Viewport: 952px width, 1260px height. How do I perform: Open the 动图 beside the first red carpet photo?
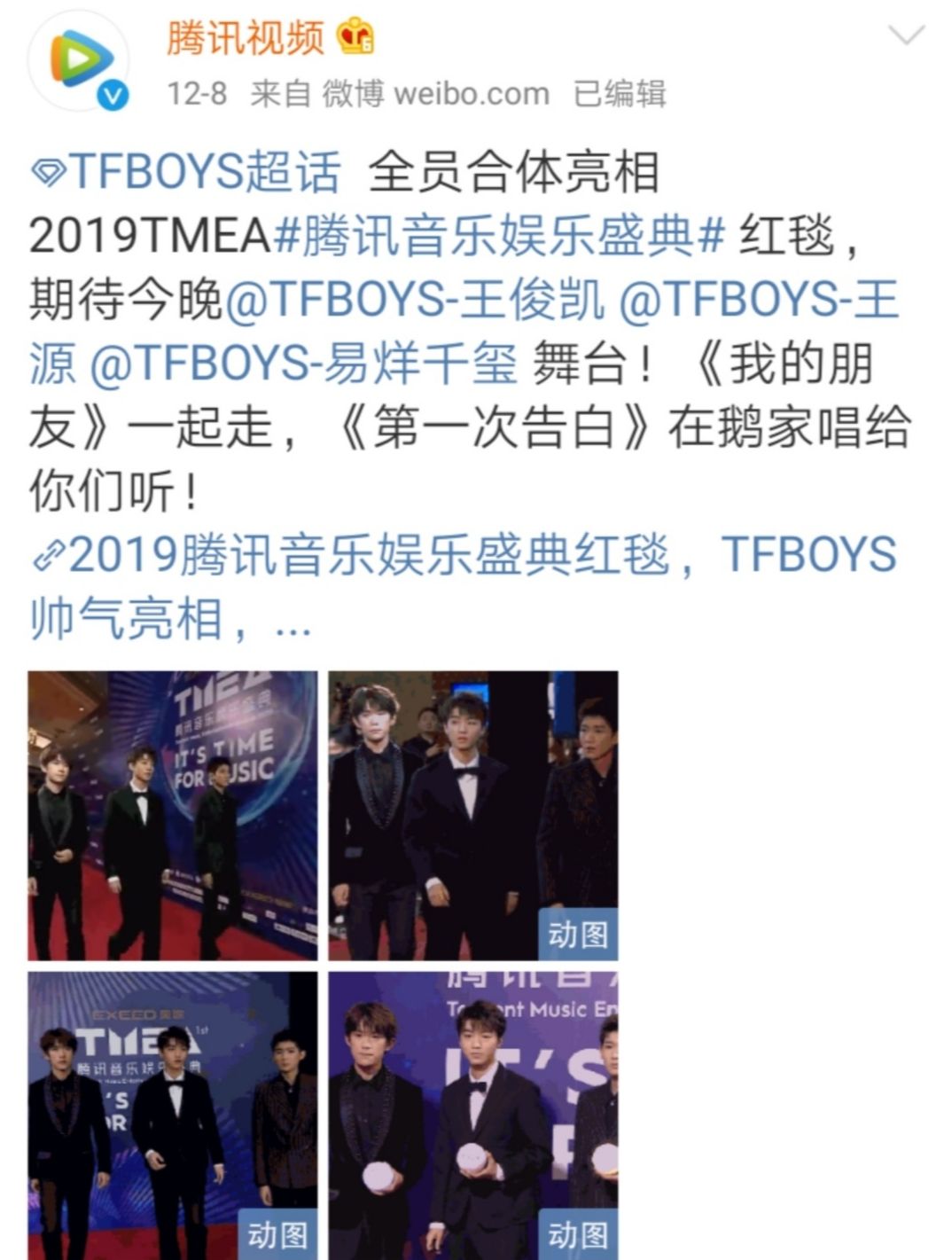[473, 815]
